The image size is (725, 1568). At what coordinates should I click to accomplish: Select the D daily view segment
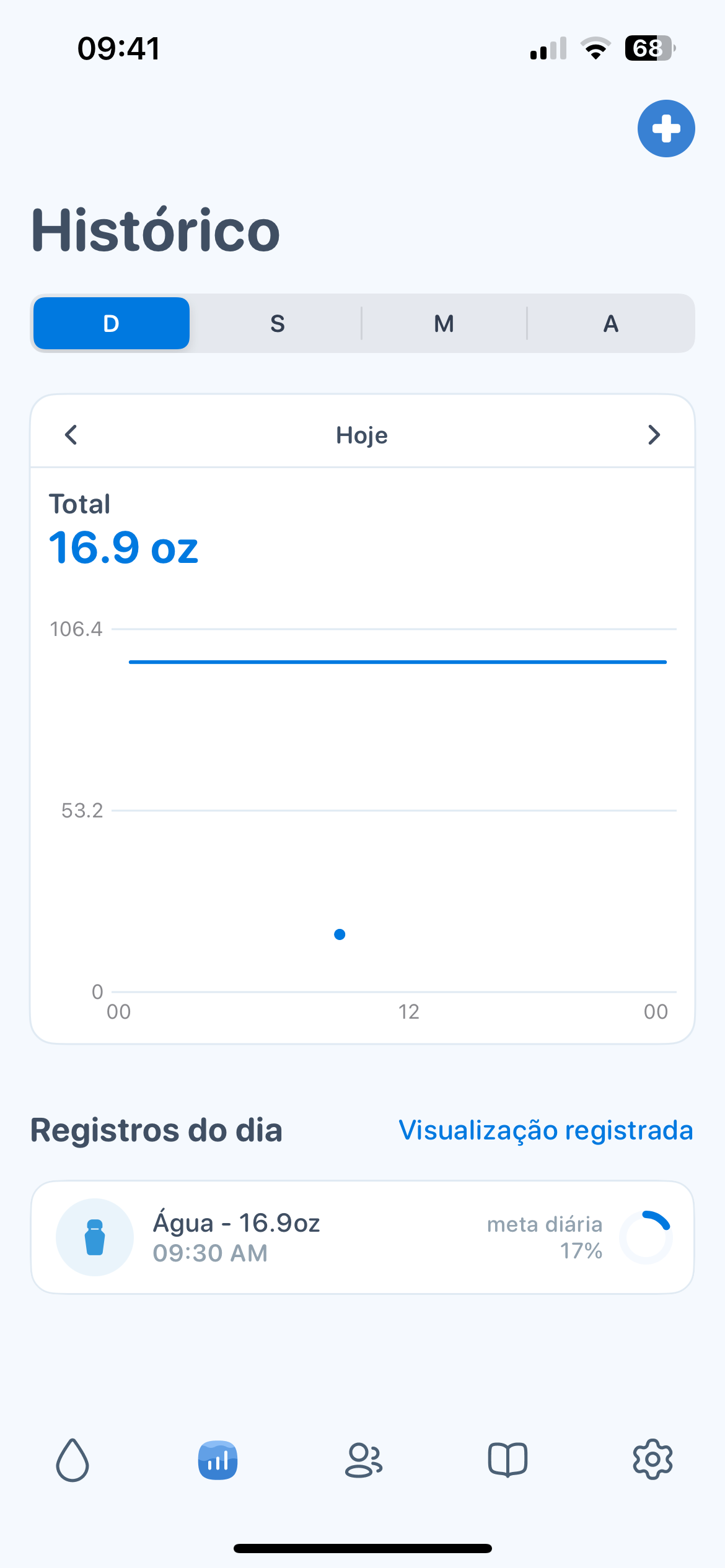pyautogui.click(x=111, y=323)
